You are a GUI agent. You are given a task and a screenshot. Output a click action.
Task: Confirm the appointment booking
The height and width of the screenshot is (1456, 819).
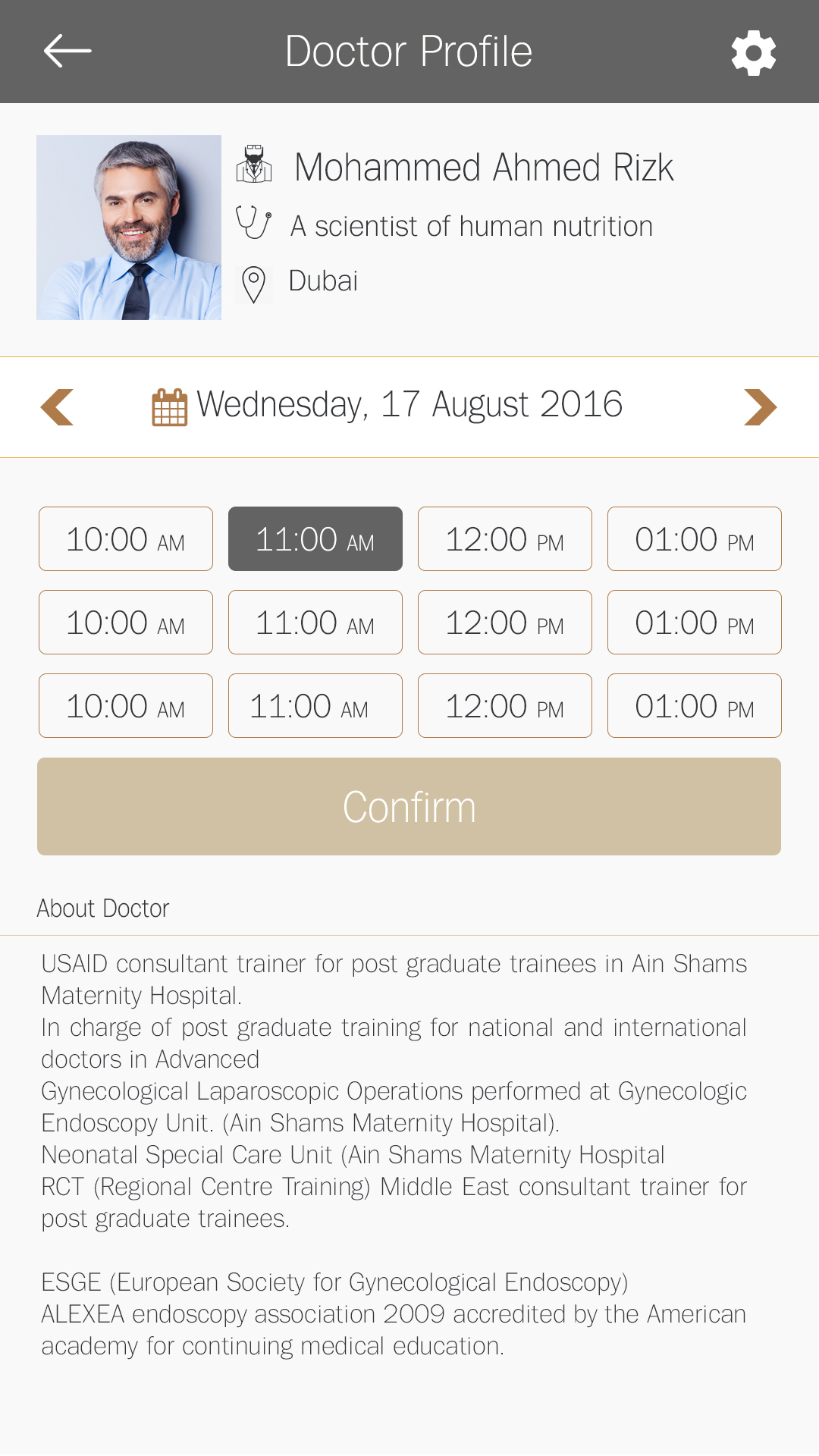click(409, 806)
